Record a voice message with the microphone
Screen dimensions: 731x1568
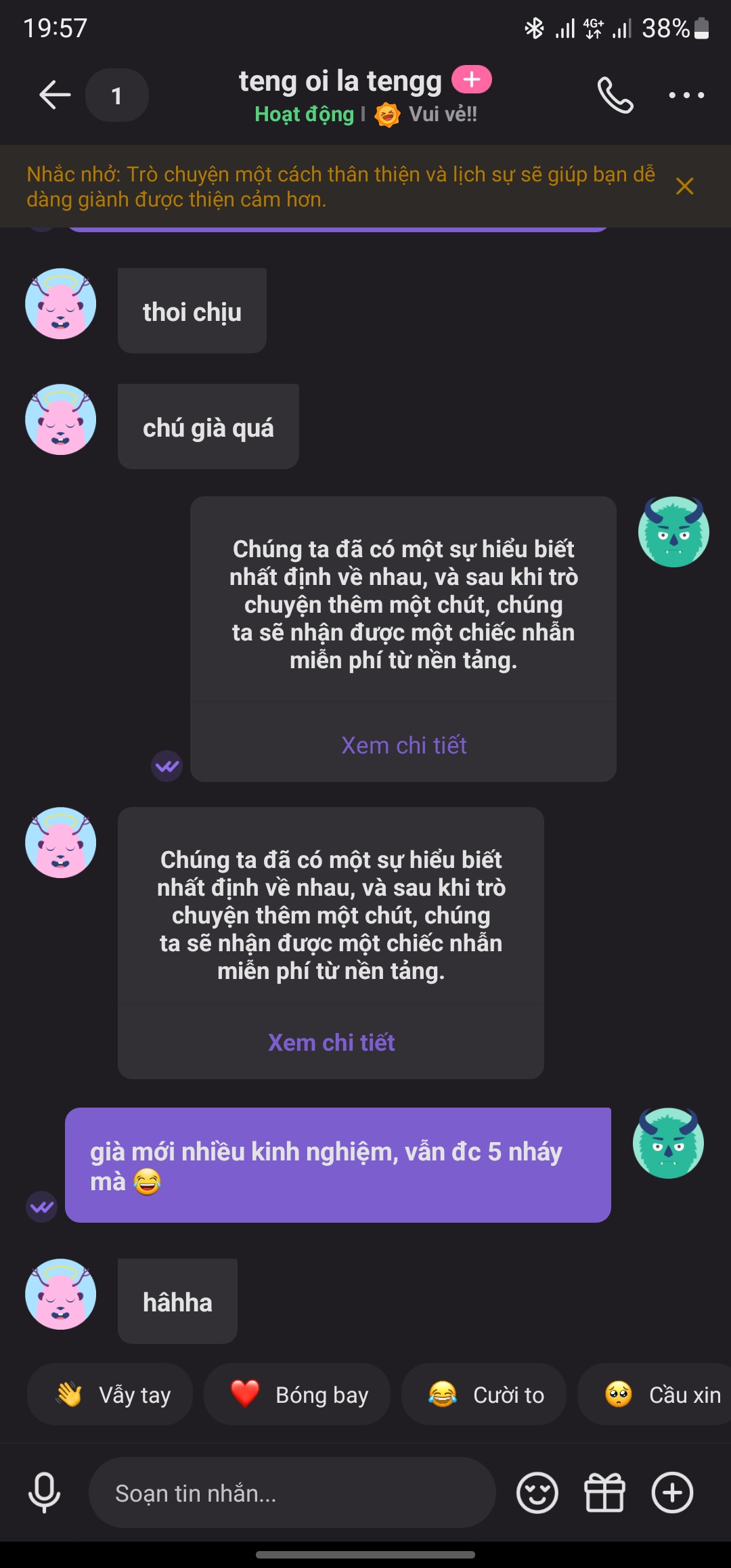[x=45, y=1492]
